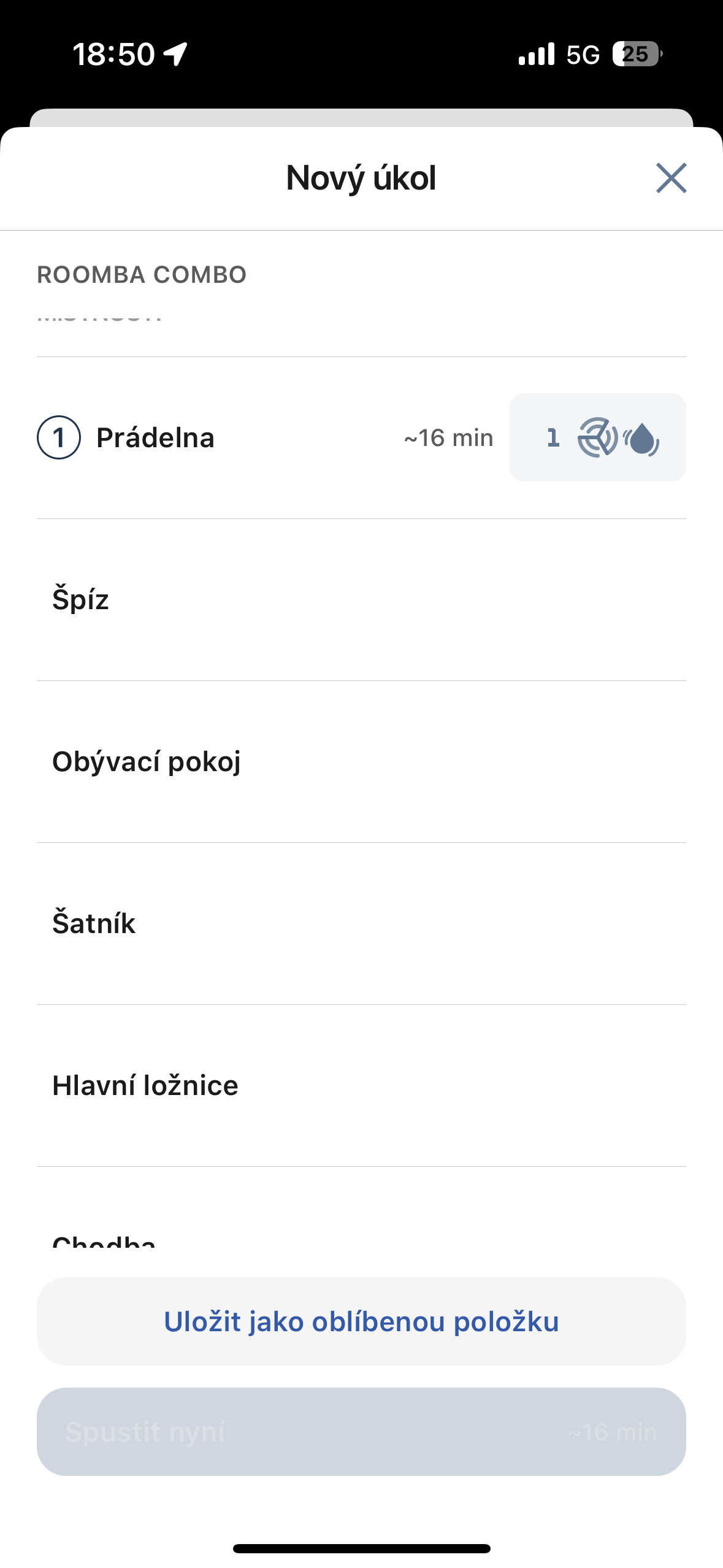This screenshot has width=723, height=1568.
Task: Tap the ROOMBA COMBO section header
Action: tap(141, 274)
